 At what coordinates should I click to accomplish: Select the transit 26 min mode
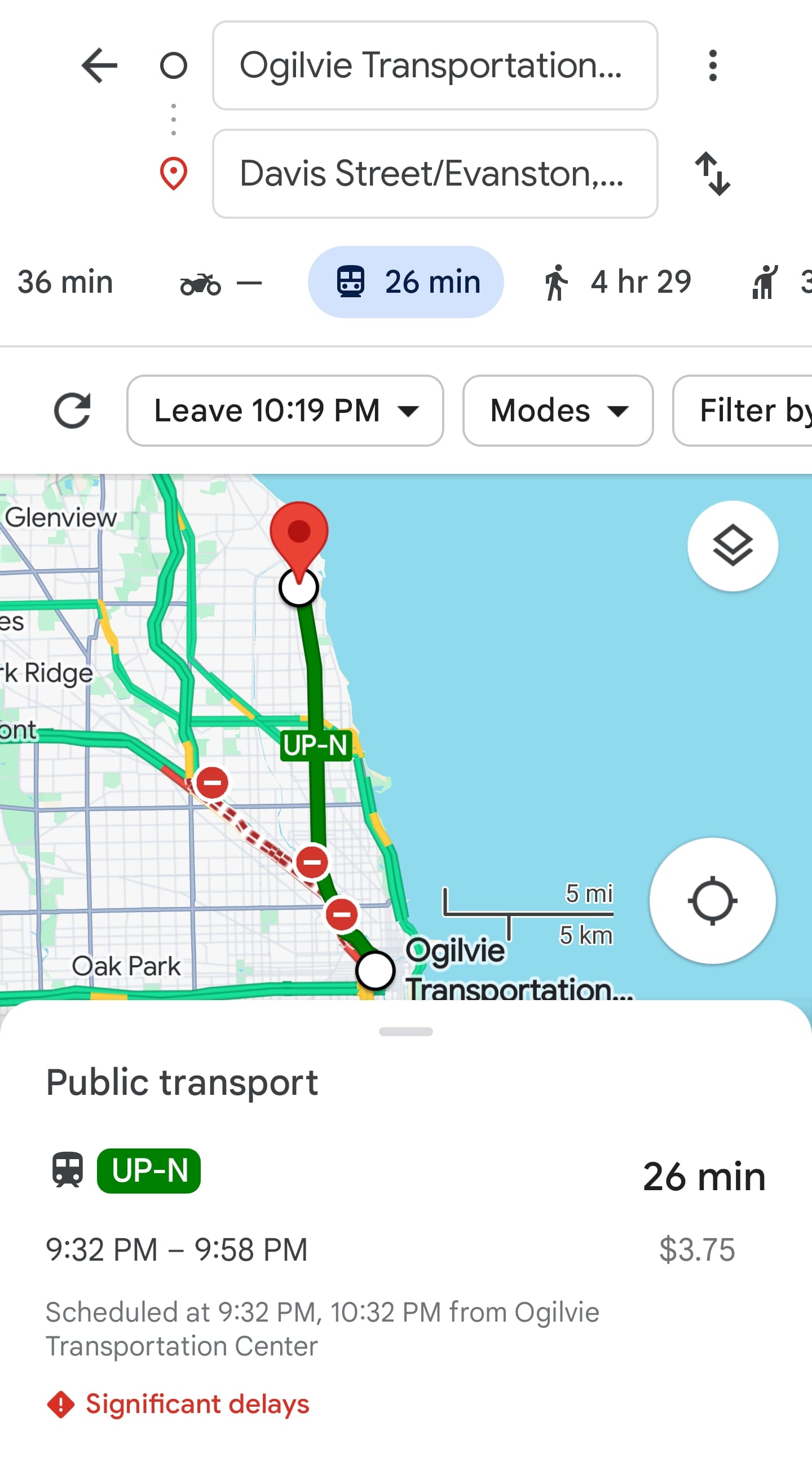point(405,282)
